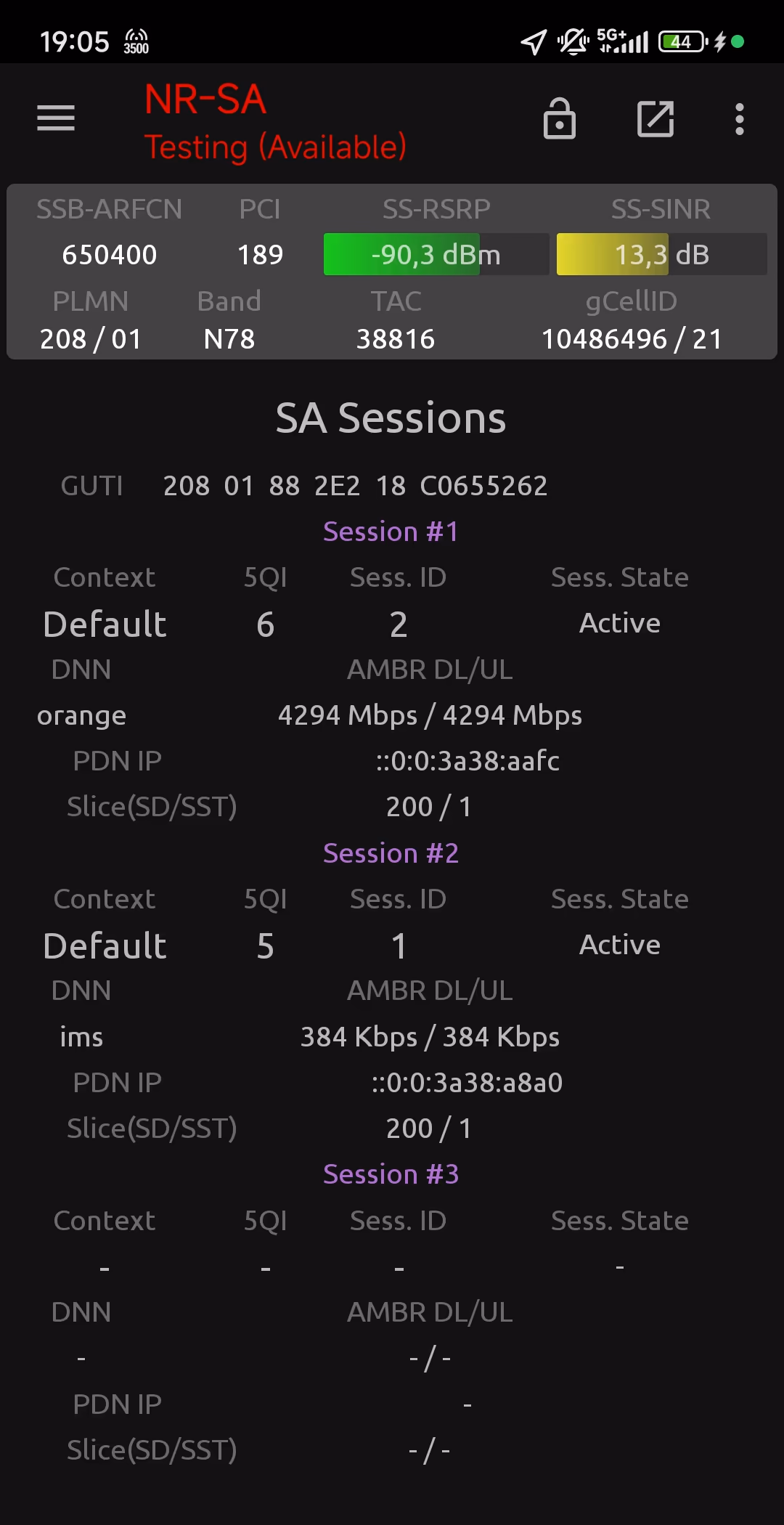Open the hamburger navigation drawer

(x=56, y=118)
